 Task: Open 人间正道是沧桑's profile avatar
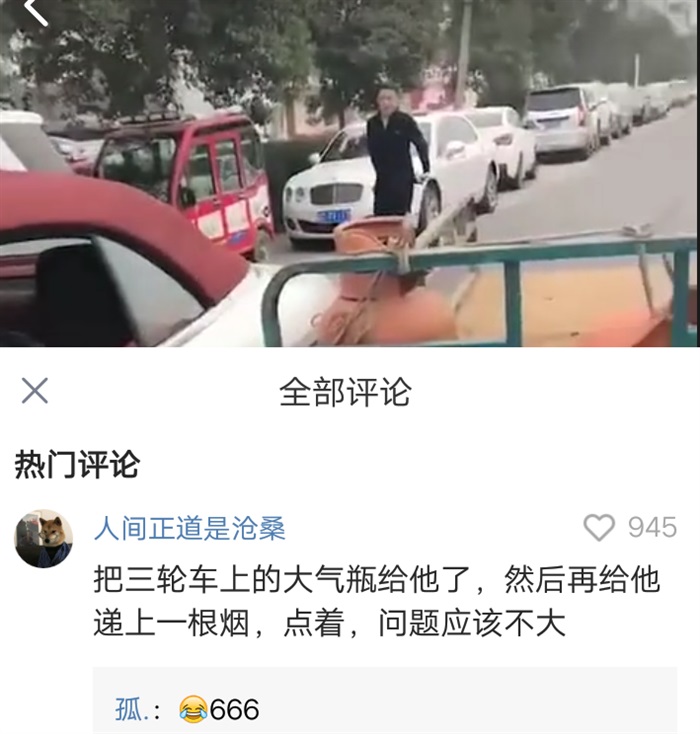click(43, 537)
